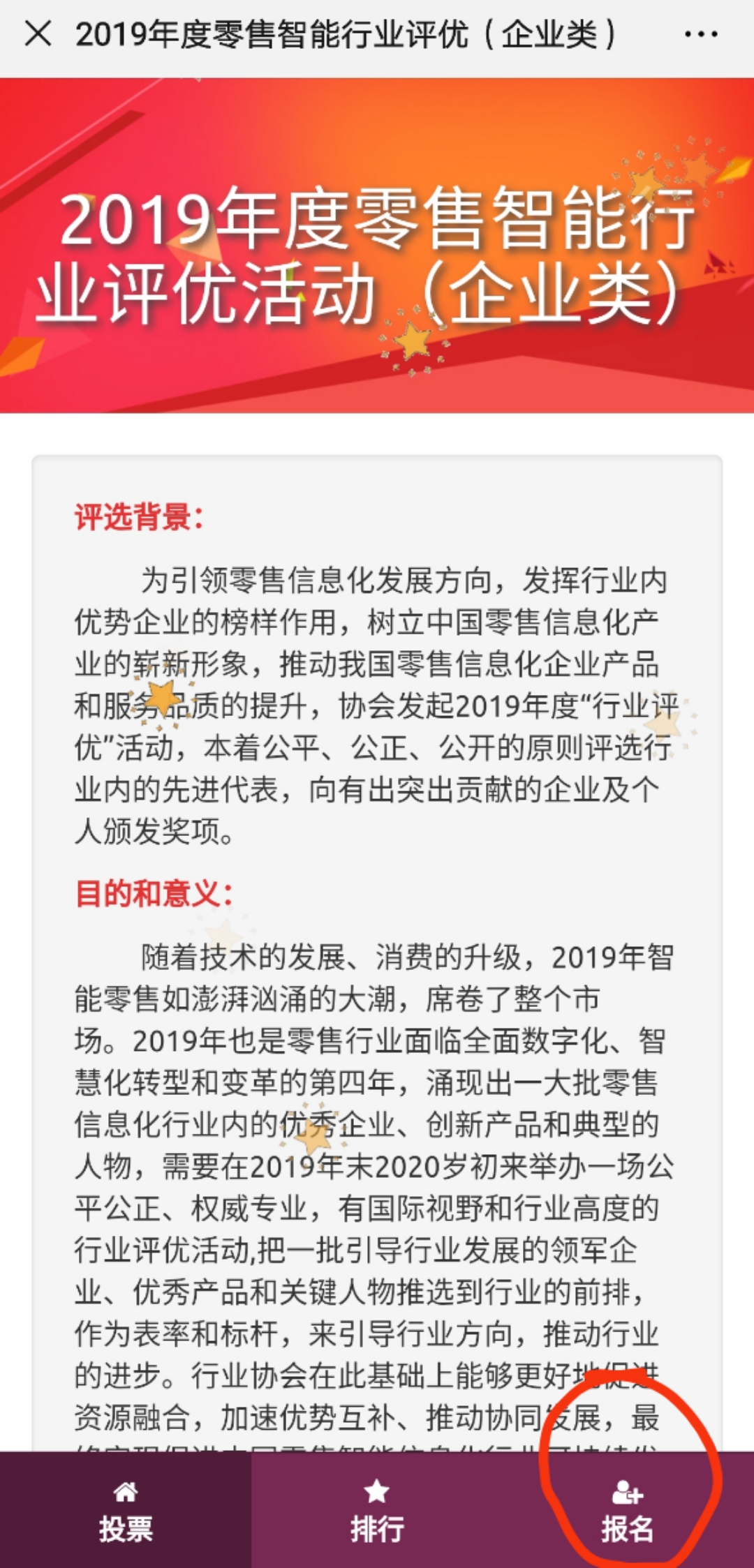Switch to the 投票 tab
This screenshot has width=754, height=1568.
[x=126, y=1511]
